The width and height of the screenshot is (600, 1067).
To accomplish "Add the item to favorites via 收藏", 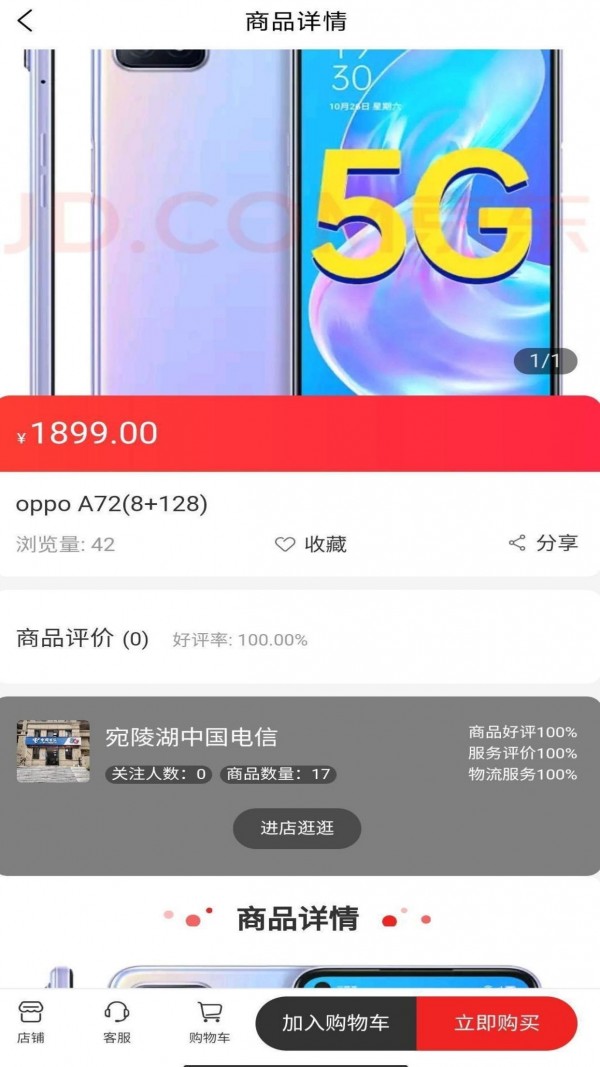I will click(x=311, y=544).
